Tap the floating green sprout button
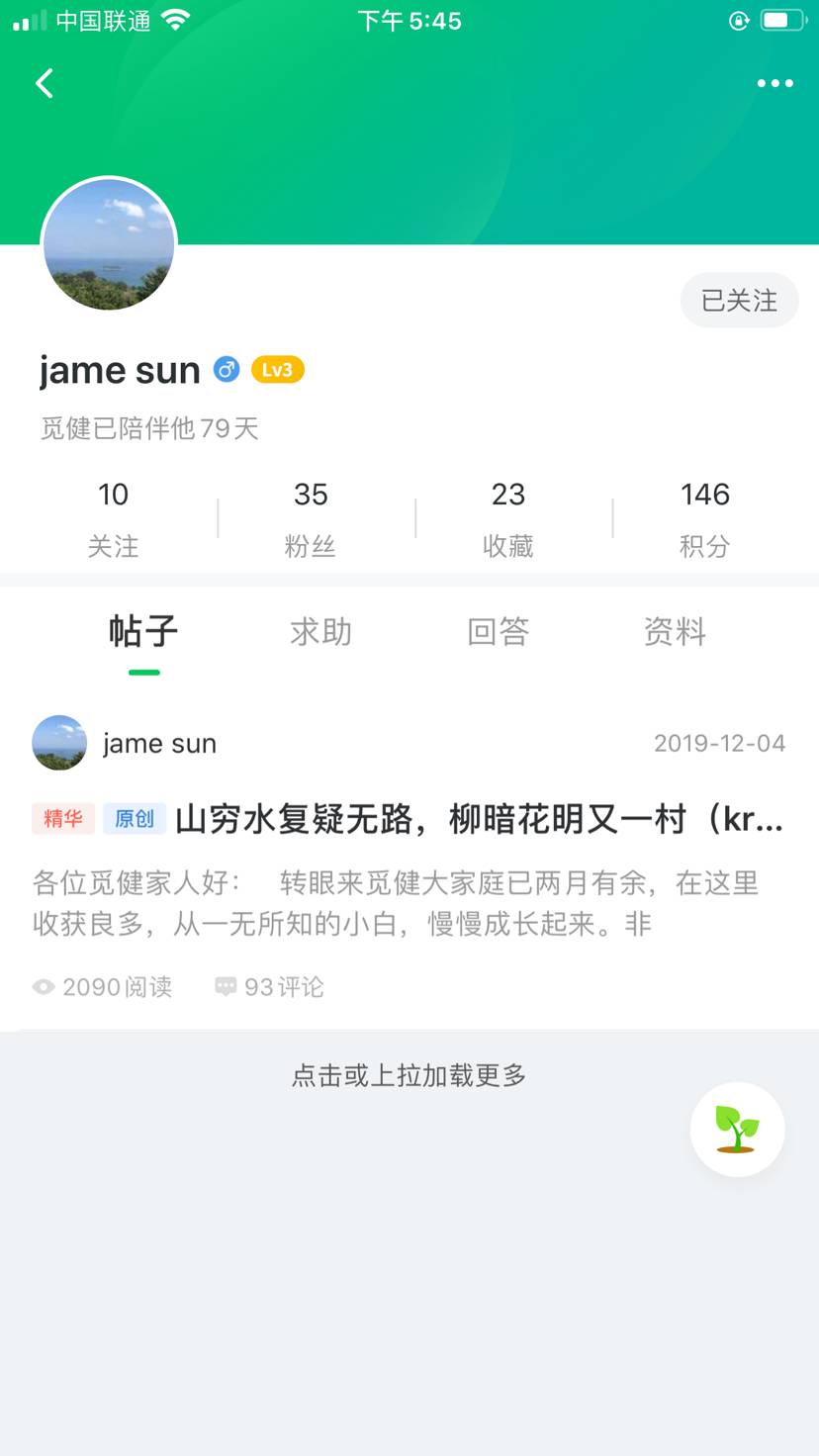Screen dimensions: 819x1456 click(737, 1129)
